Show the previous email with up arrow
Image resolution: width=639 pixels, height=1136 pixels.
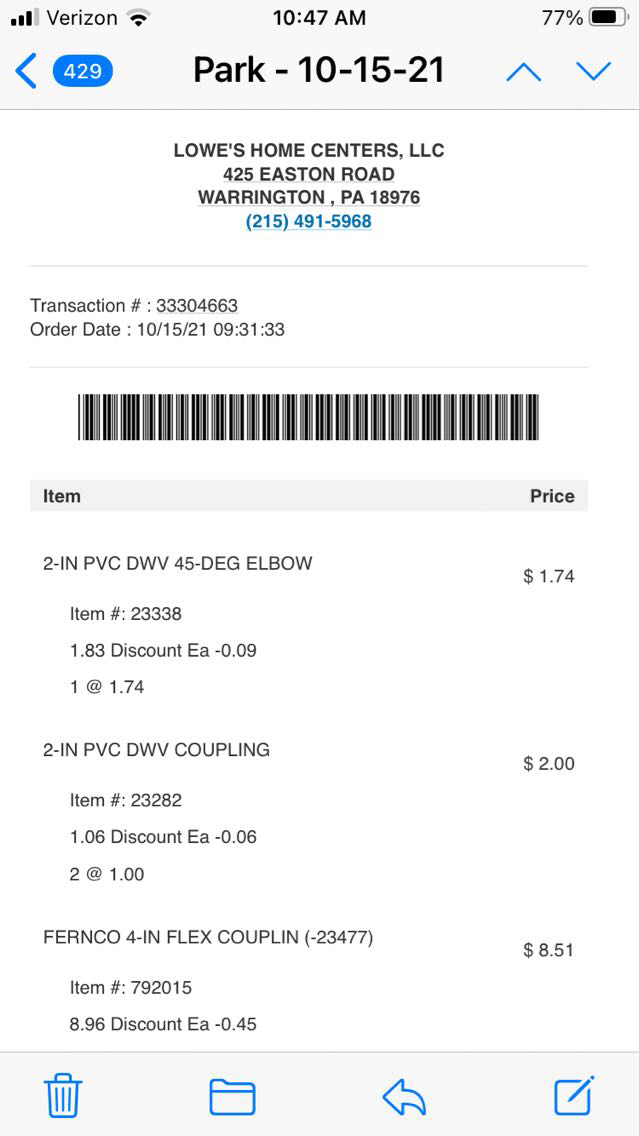tap(523, 72)
